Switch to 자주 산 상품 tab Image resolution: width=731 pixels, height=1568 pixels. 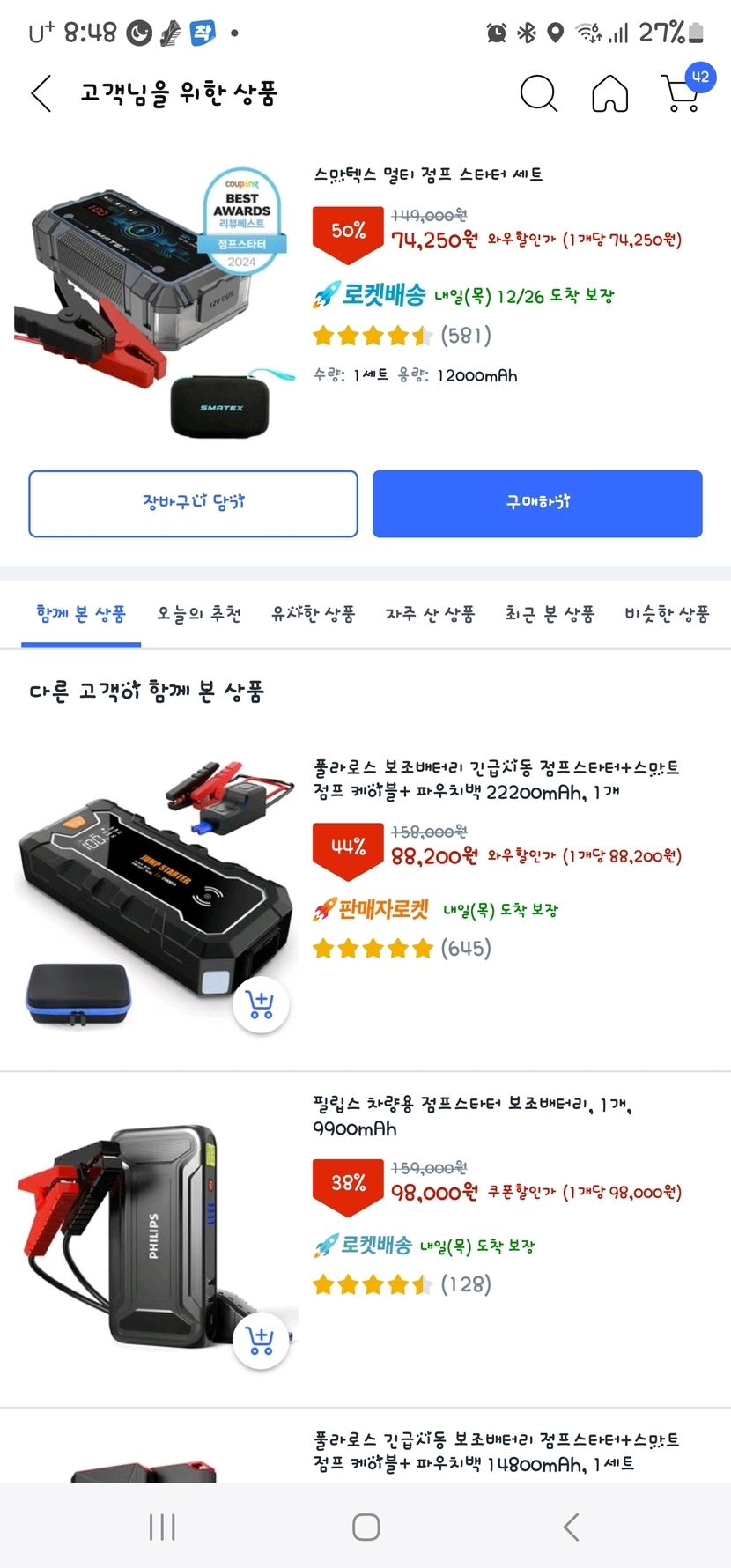pyautogui.click(x=430, y=614)
